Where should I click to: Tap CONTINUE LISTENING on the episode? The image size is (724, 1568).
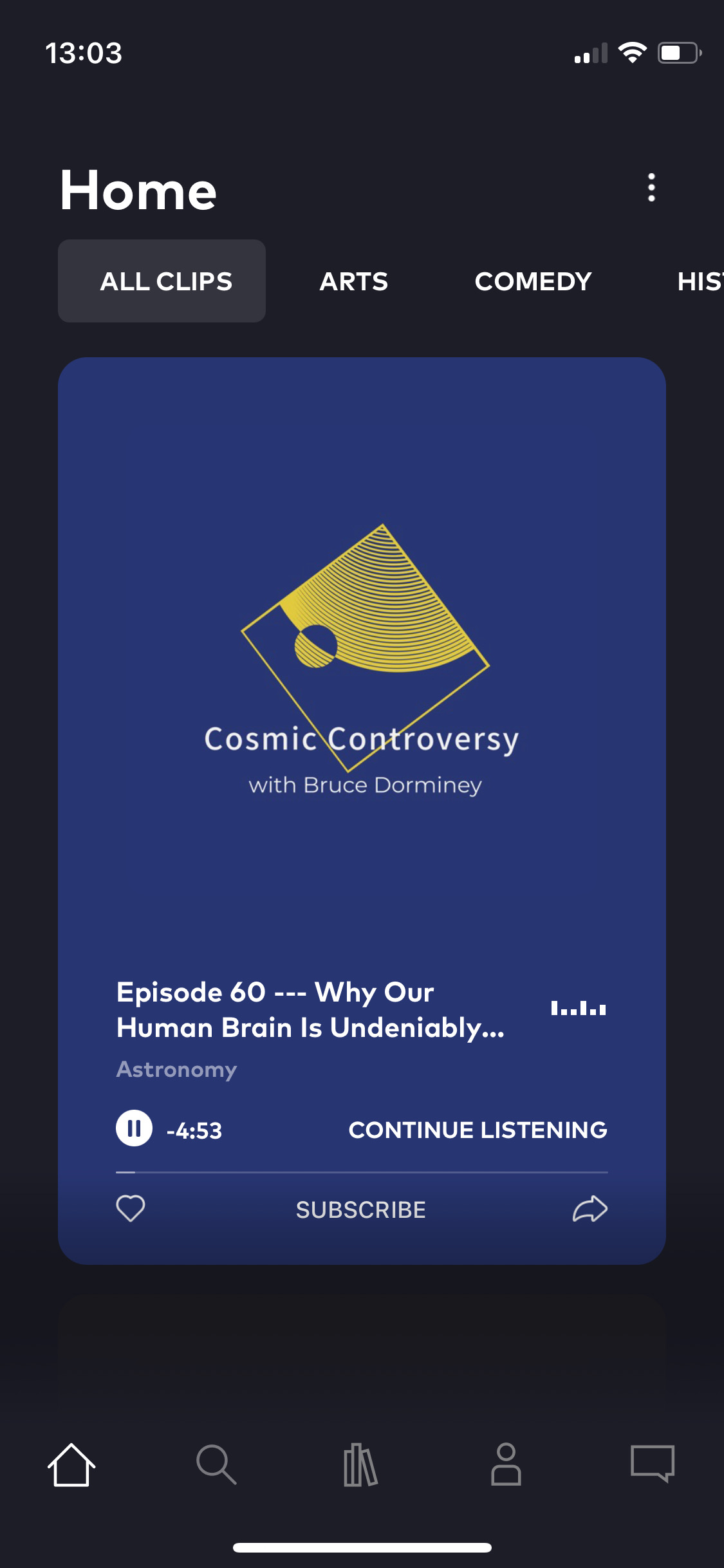pos(478,1128)
